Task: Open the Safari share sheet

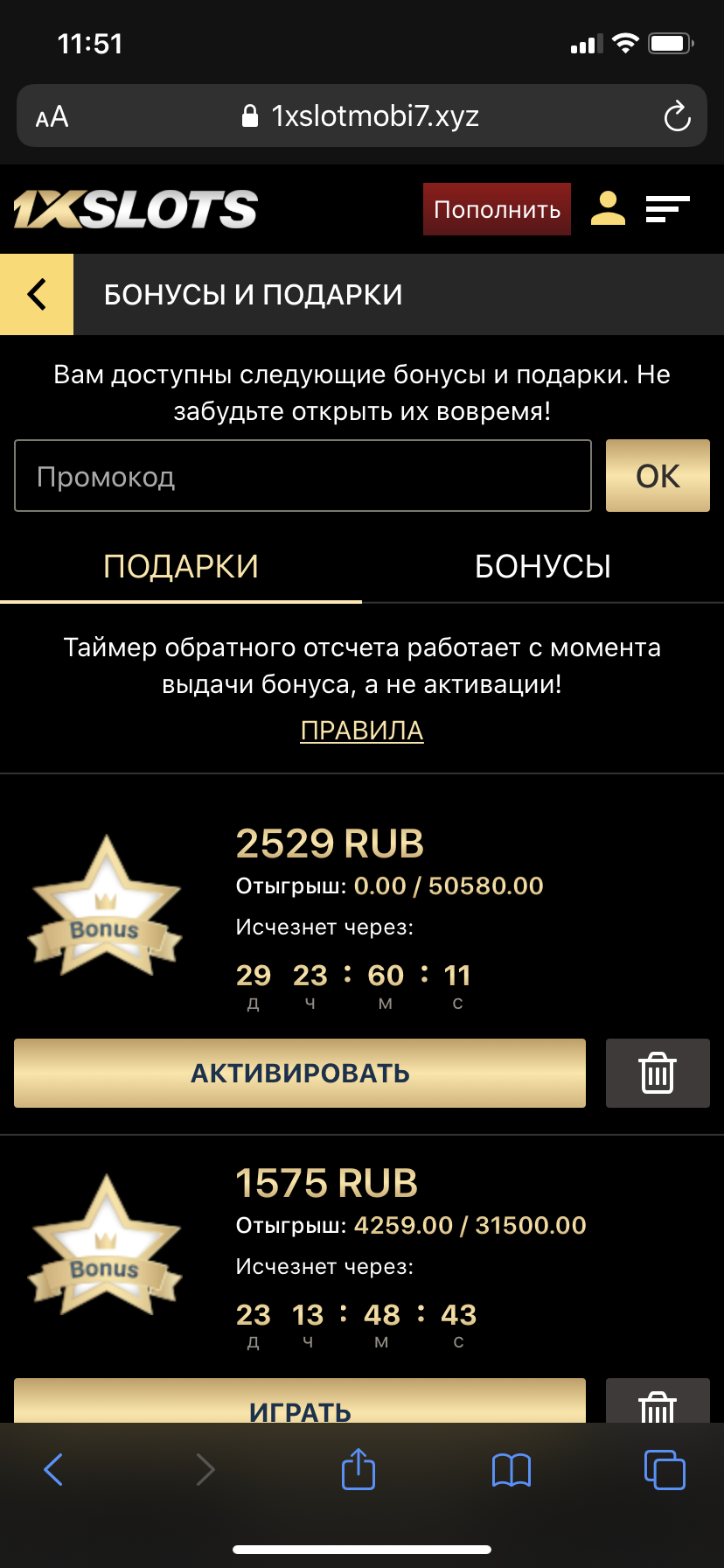Action: pyautogui.click(x=359, y=1469)
